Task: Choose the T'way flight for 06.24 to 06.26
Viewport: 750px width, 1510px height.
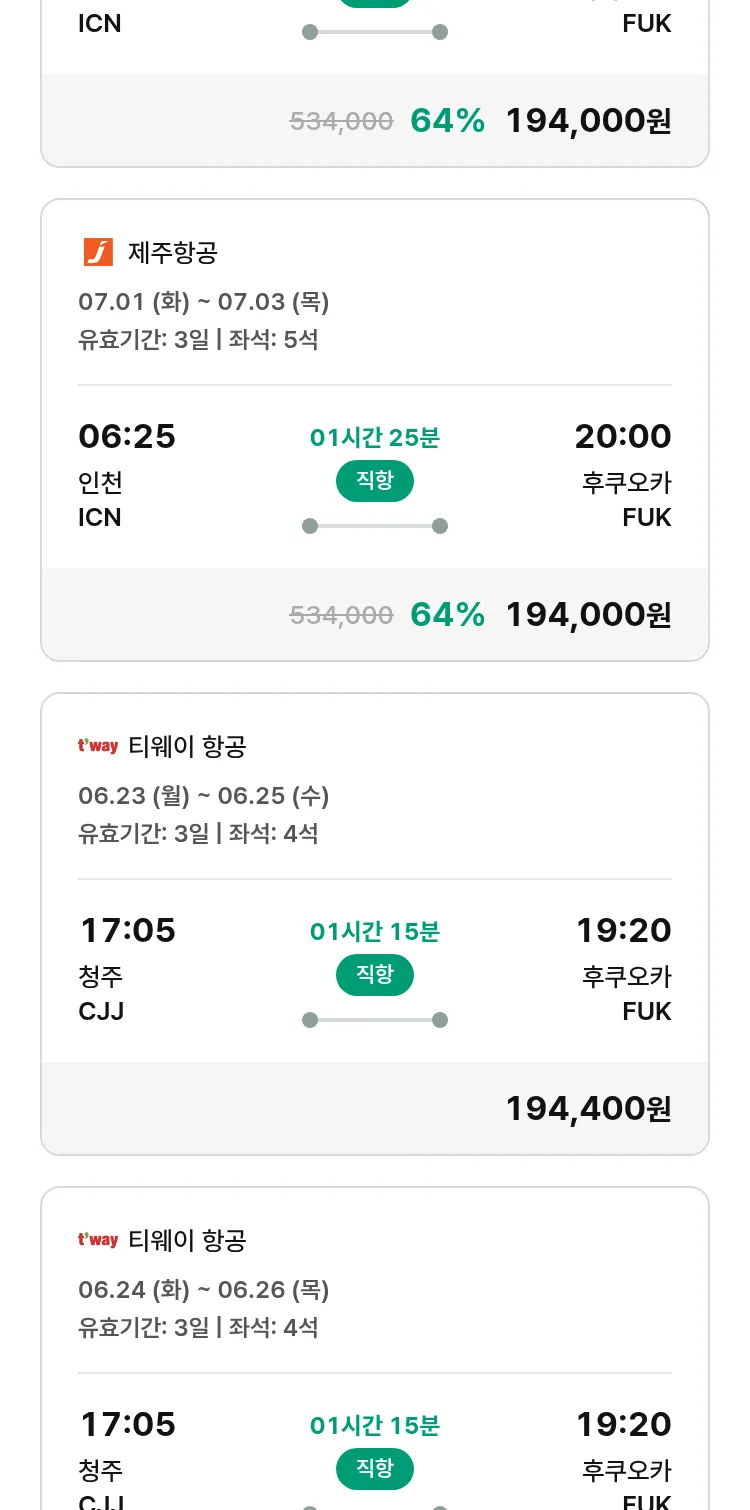Action: 375,1348
